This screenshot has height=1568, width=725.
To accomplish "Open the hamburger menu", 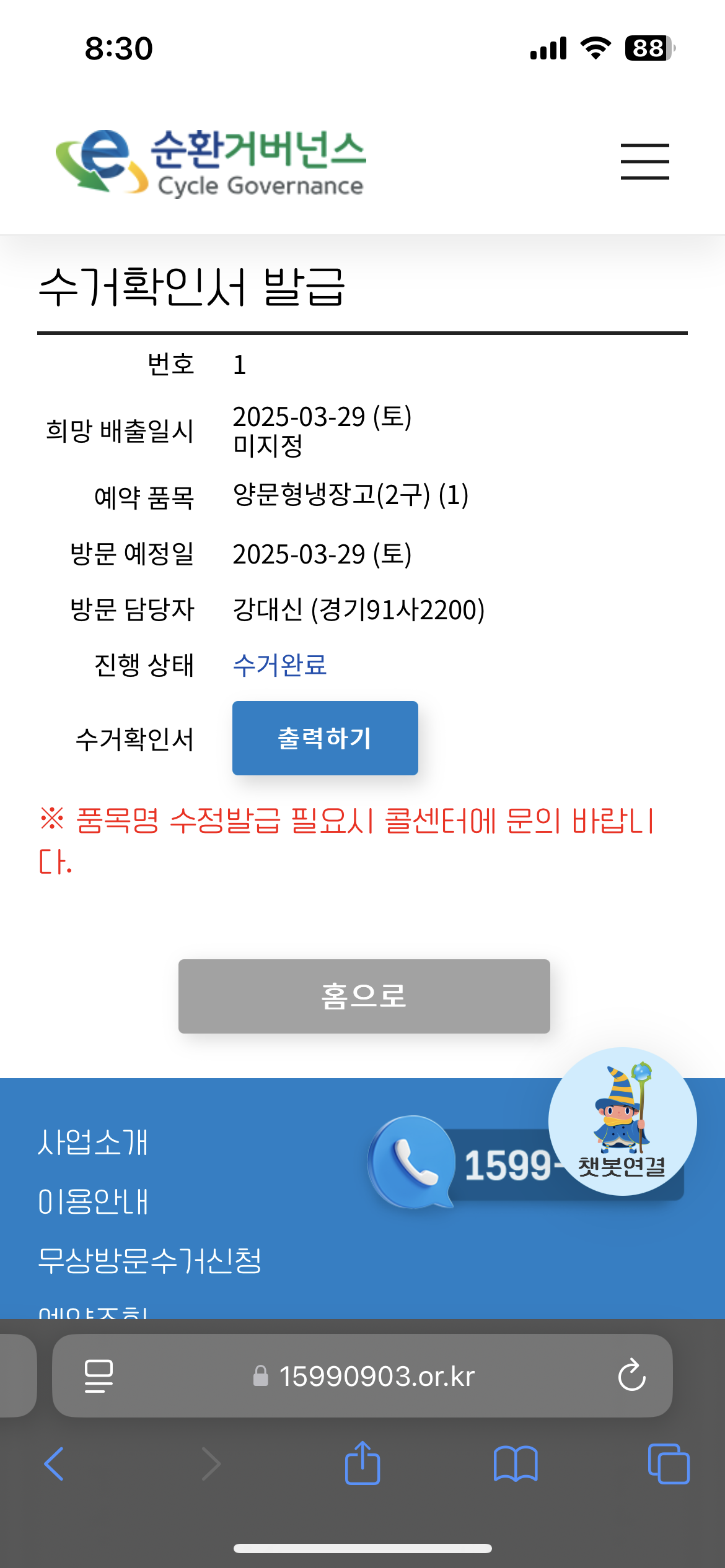I will click(x=644, y=162).
